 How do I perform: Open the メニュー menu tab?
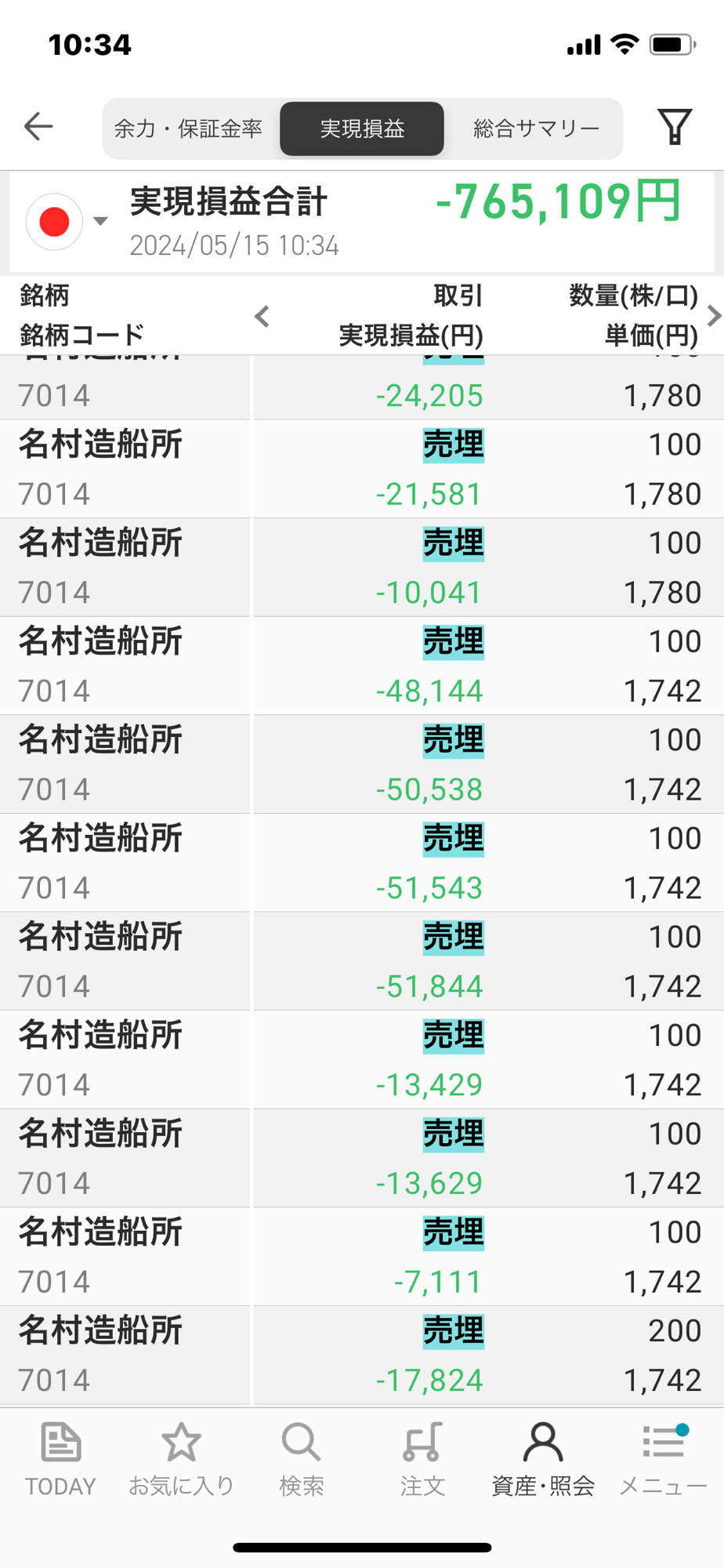click(663, 1459)
